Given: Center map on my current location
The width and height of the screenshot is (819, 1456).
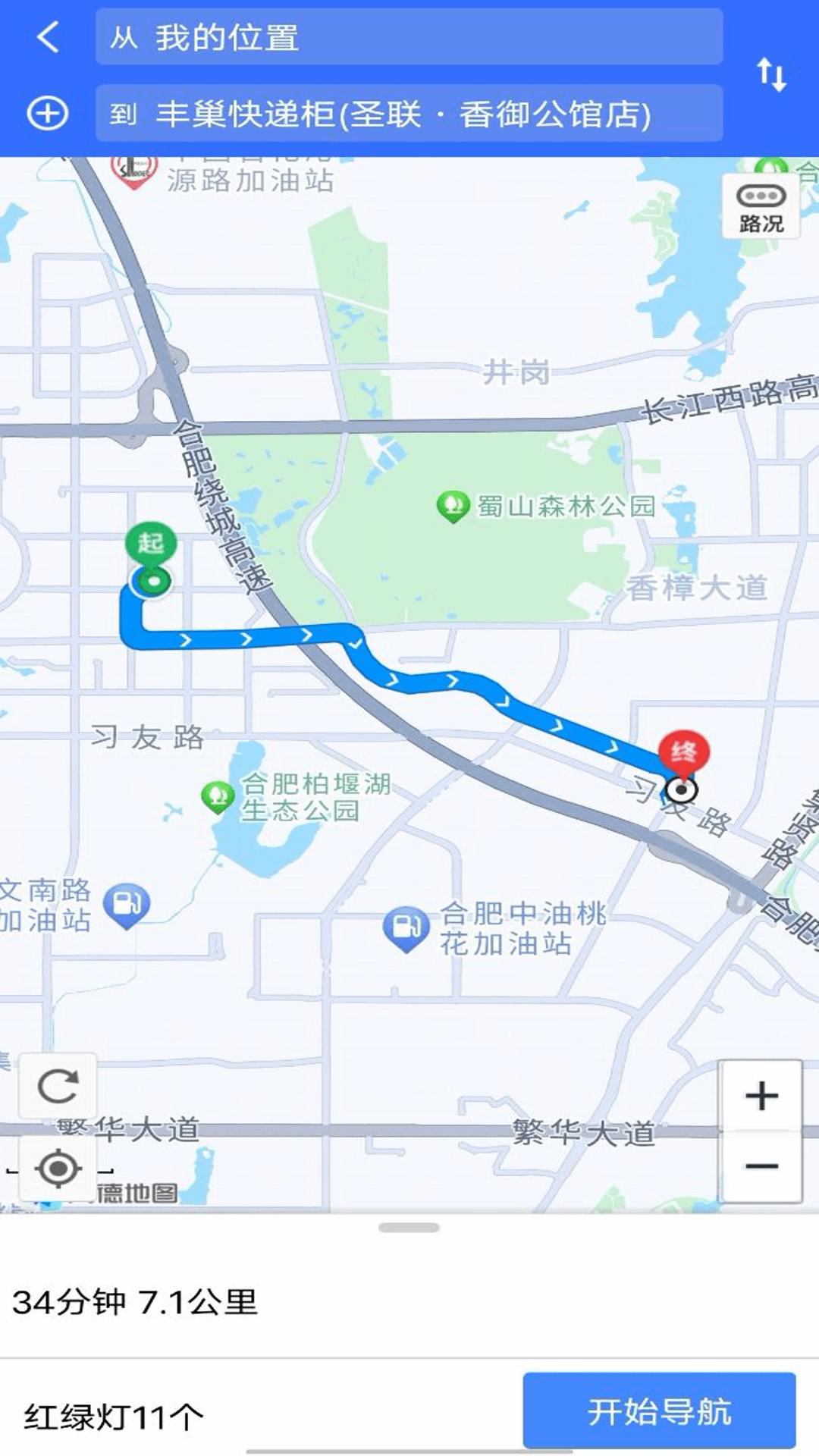Looking at the screenshot, I should point(58,1168).
